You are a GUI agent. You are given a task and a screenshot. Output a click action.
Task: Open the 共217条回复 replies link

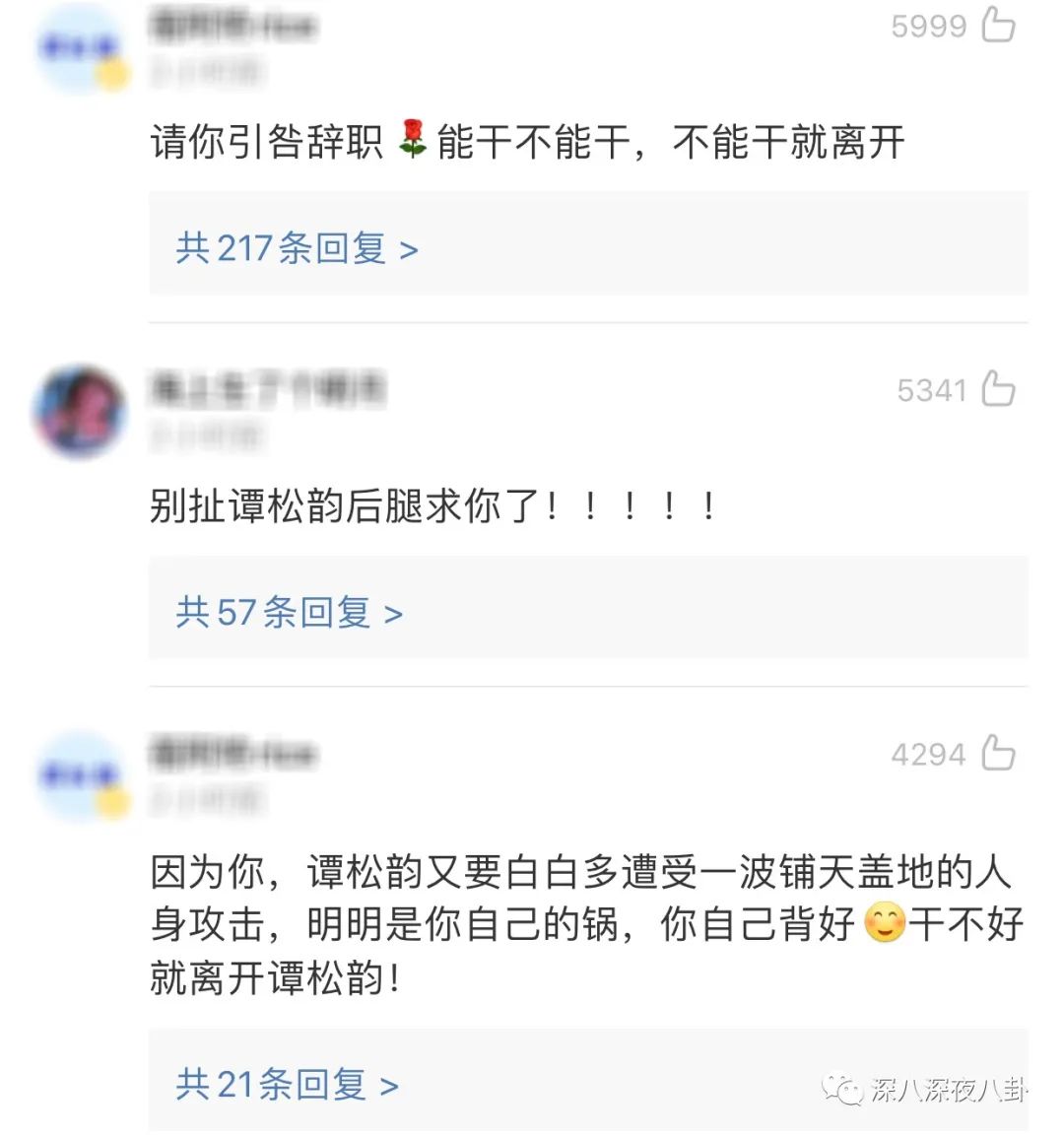pos(297,248)
